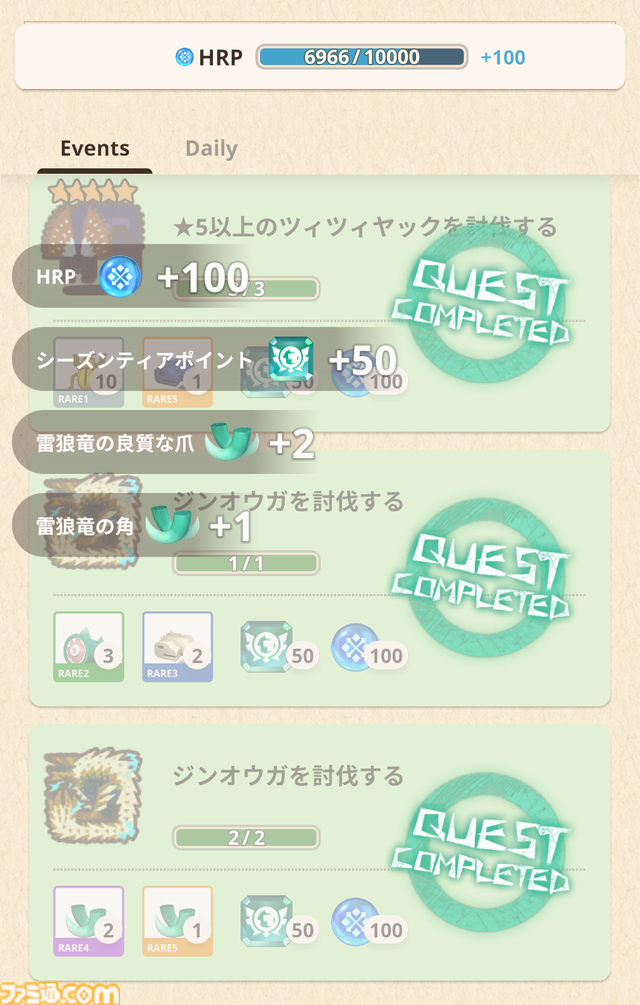Viewport: 640px width, 1005px height.
Task: Select the Events tab
Action: coord(95,149)
